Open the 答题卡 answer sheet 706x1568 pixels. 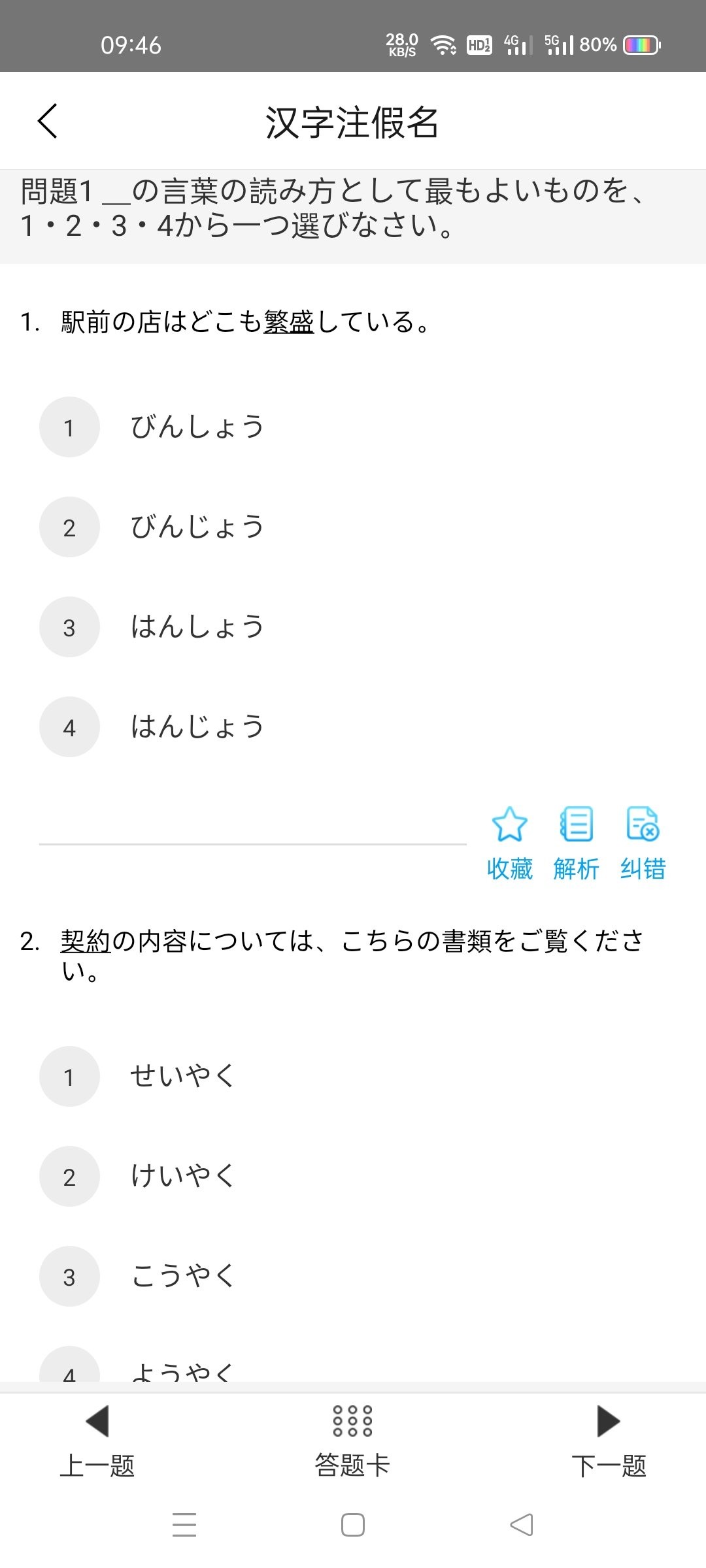pos(352,1440)
